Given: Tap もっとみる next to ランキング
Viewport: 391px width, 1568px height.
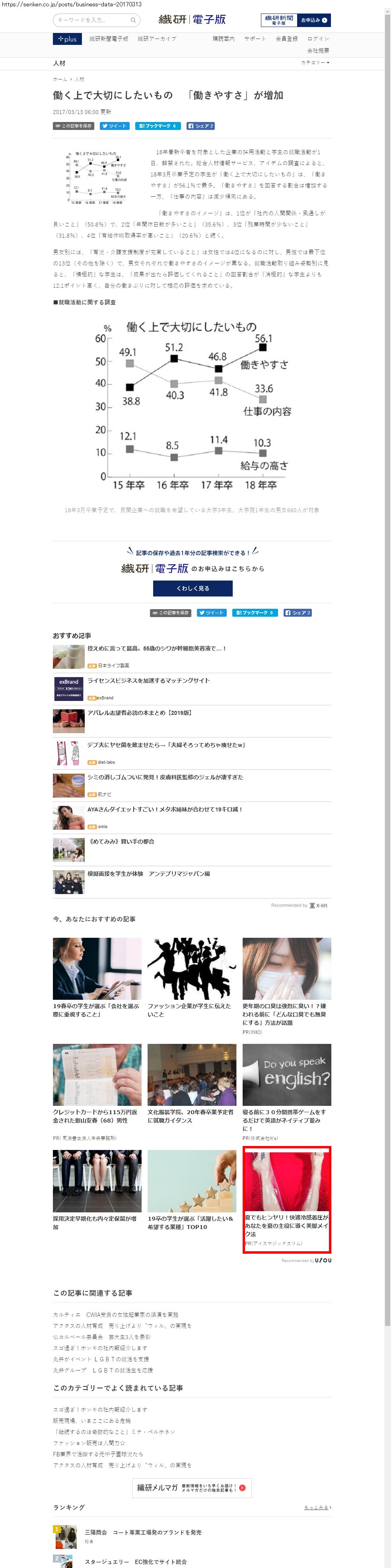Looking at the screenshot, I should [x=317, y=1507].
